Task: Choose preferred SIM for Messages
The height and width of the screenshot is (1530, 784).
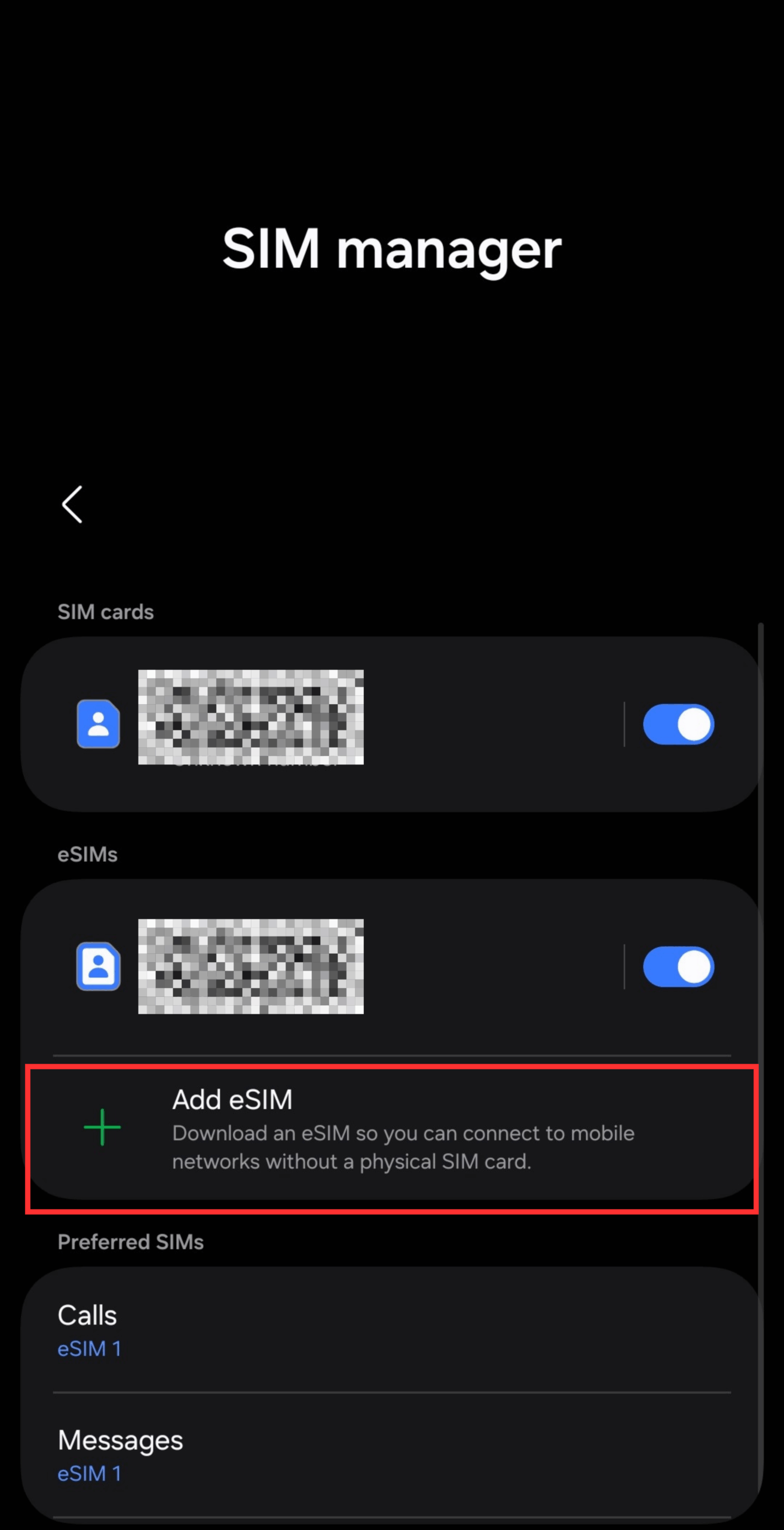Action: point(391,1455)
